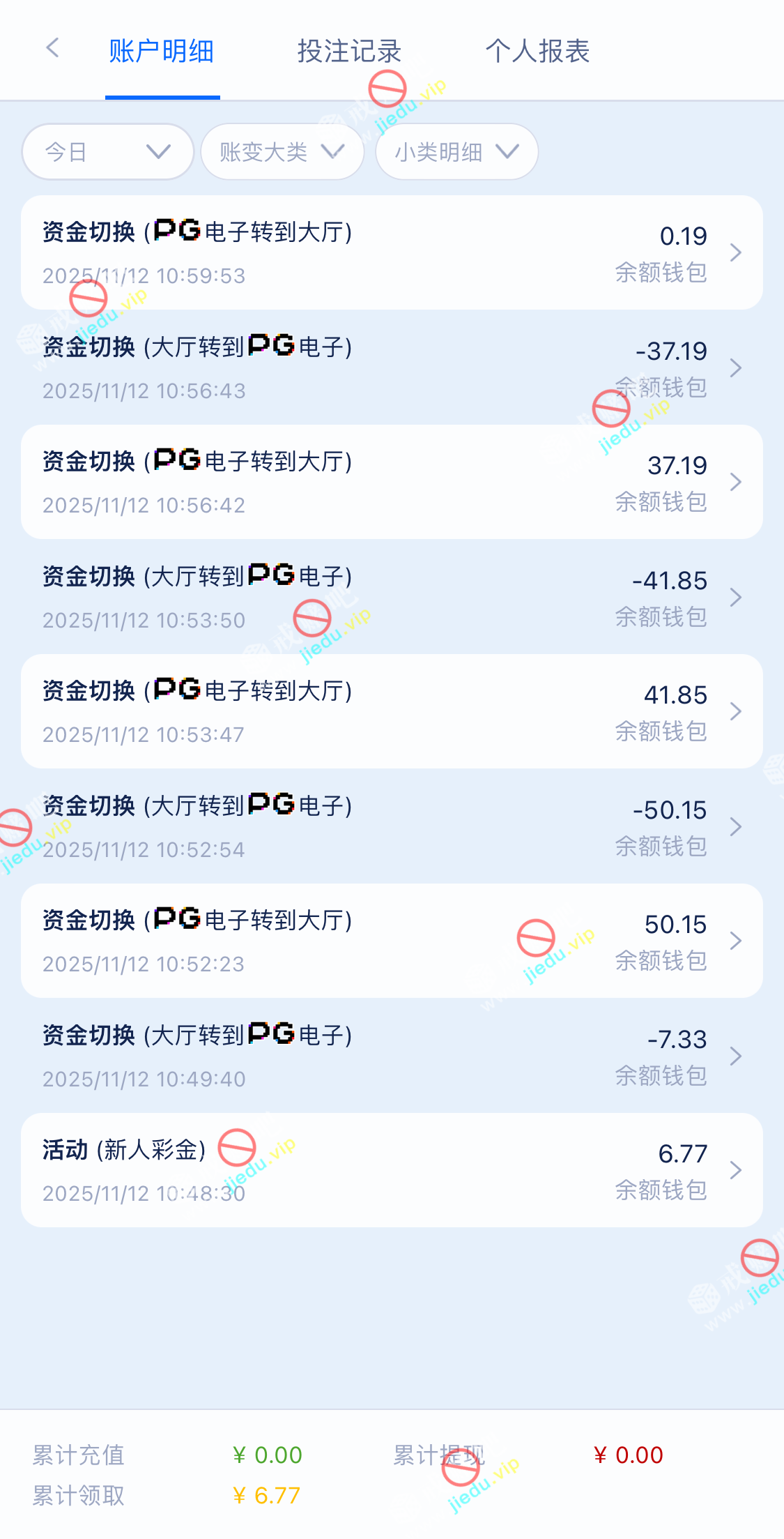Open the -50.15 transfer record at 10:52:54
Viewport: 784px width, 1539px height.
392,826
